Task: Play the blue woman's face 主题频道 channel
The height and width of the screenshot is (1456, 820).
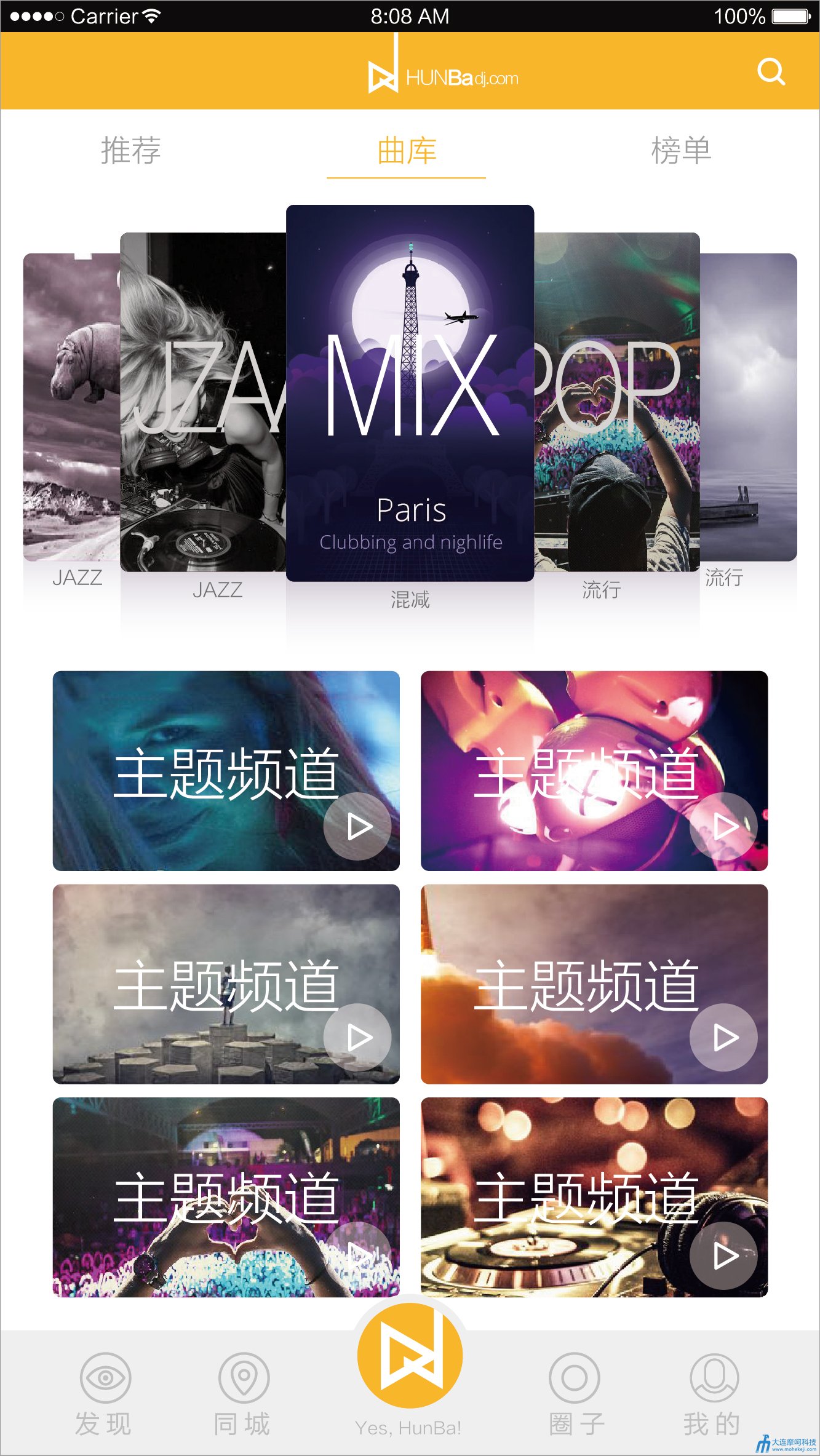Action: (357, 826)
